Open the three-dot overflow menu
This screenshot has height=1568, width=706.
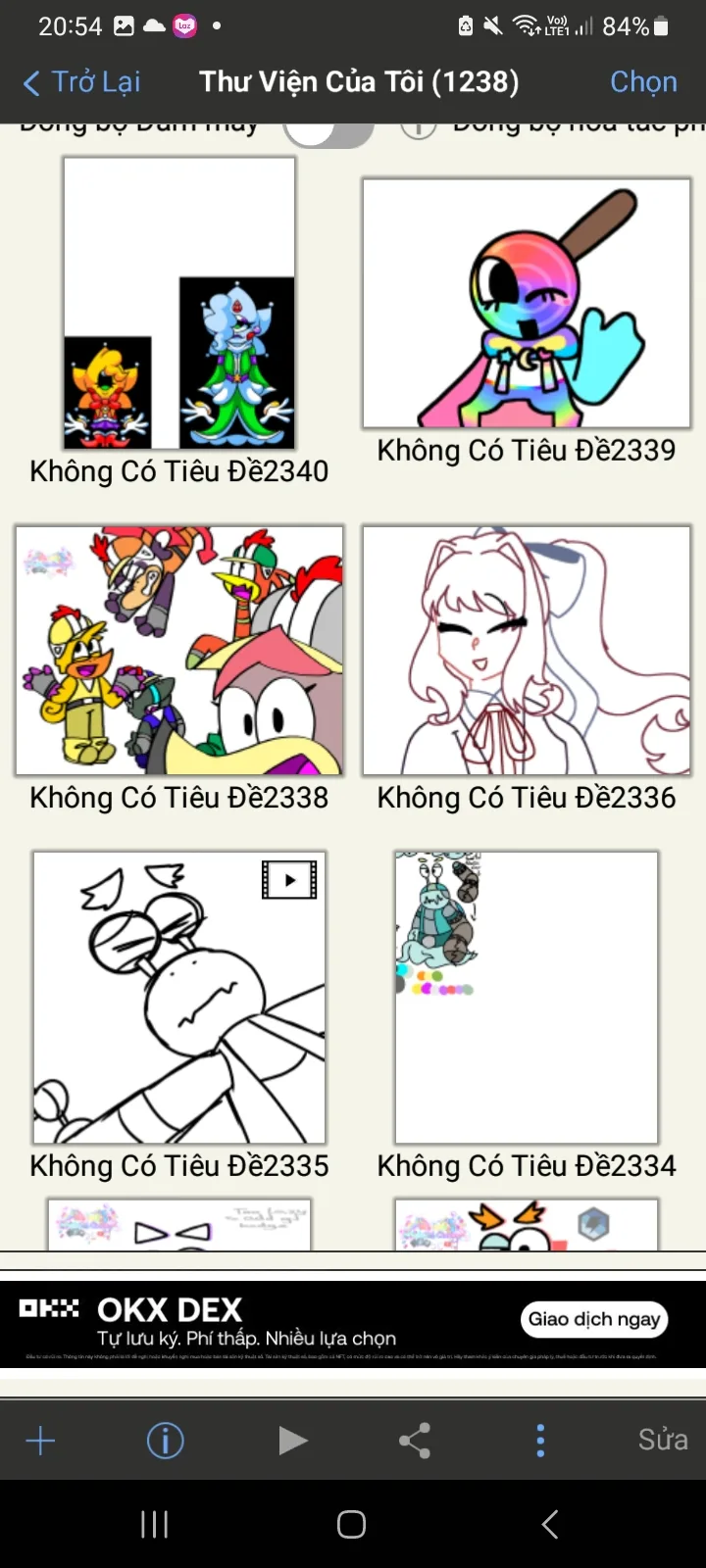click(540, 1441)
